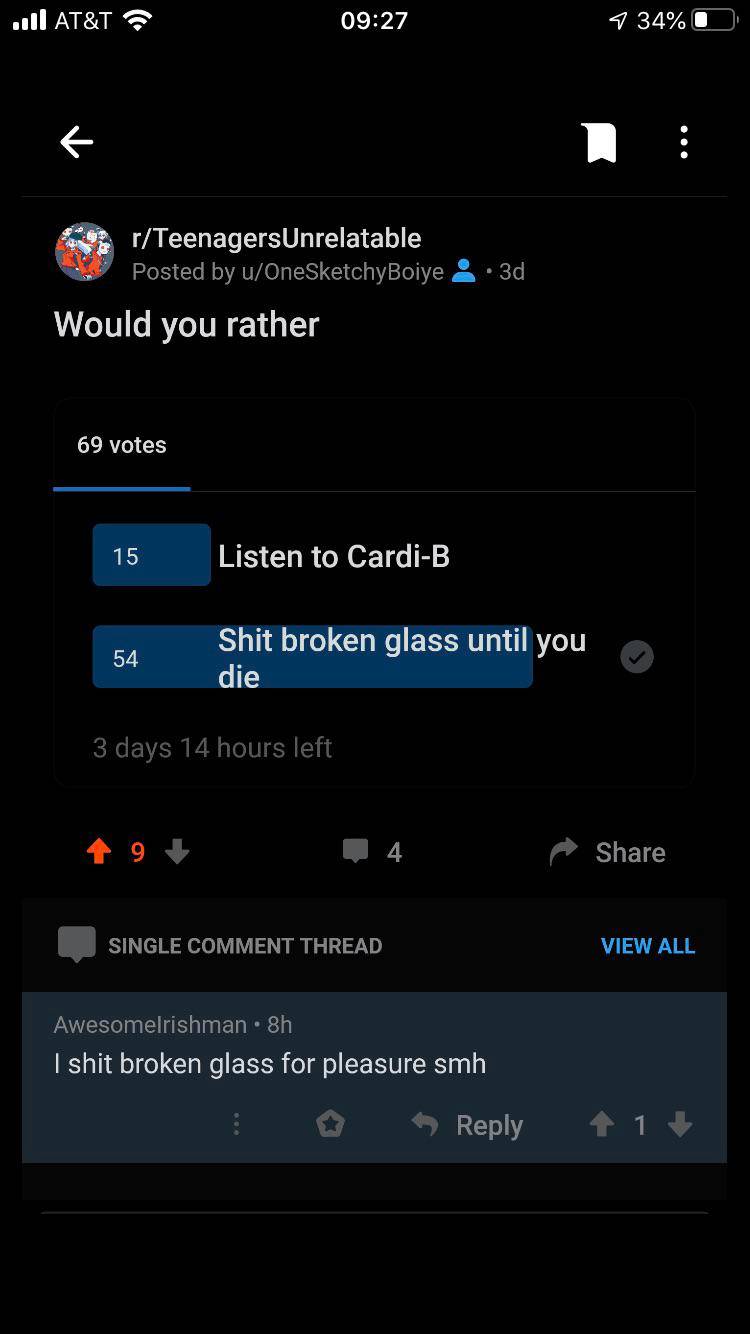Upvote the Would you rather post

click(x=98, y=851)
